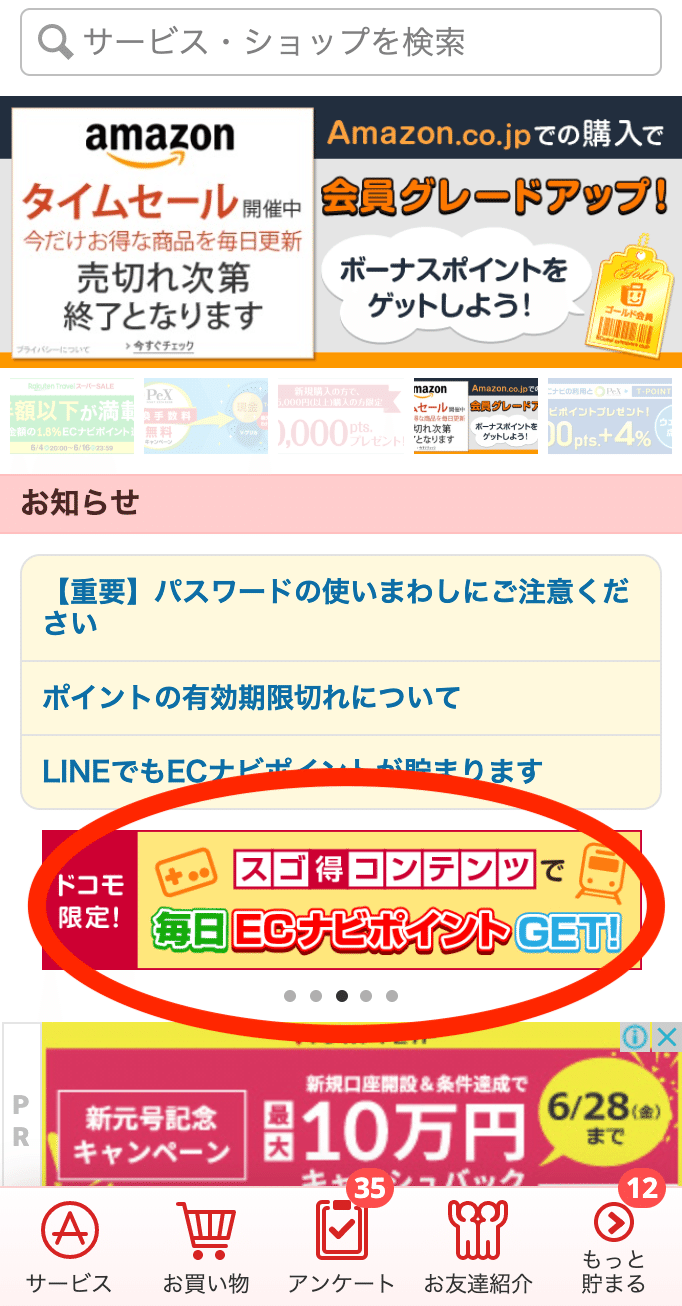The width and height of the screenshot is (682, 1306).
Task: Tap the サービス・ショップを検索 search box
Action: coord(340,42)
